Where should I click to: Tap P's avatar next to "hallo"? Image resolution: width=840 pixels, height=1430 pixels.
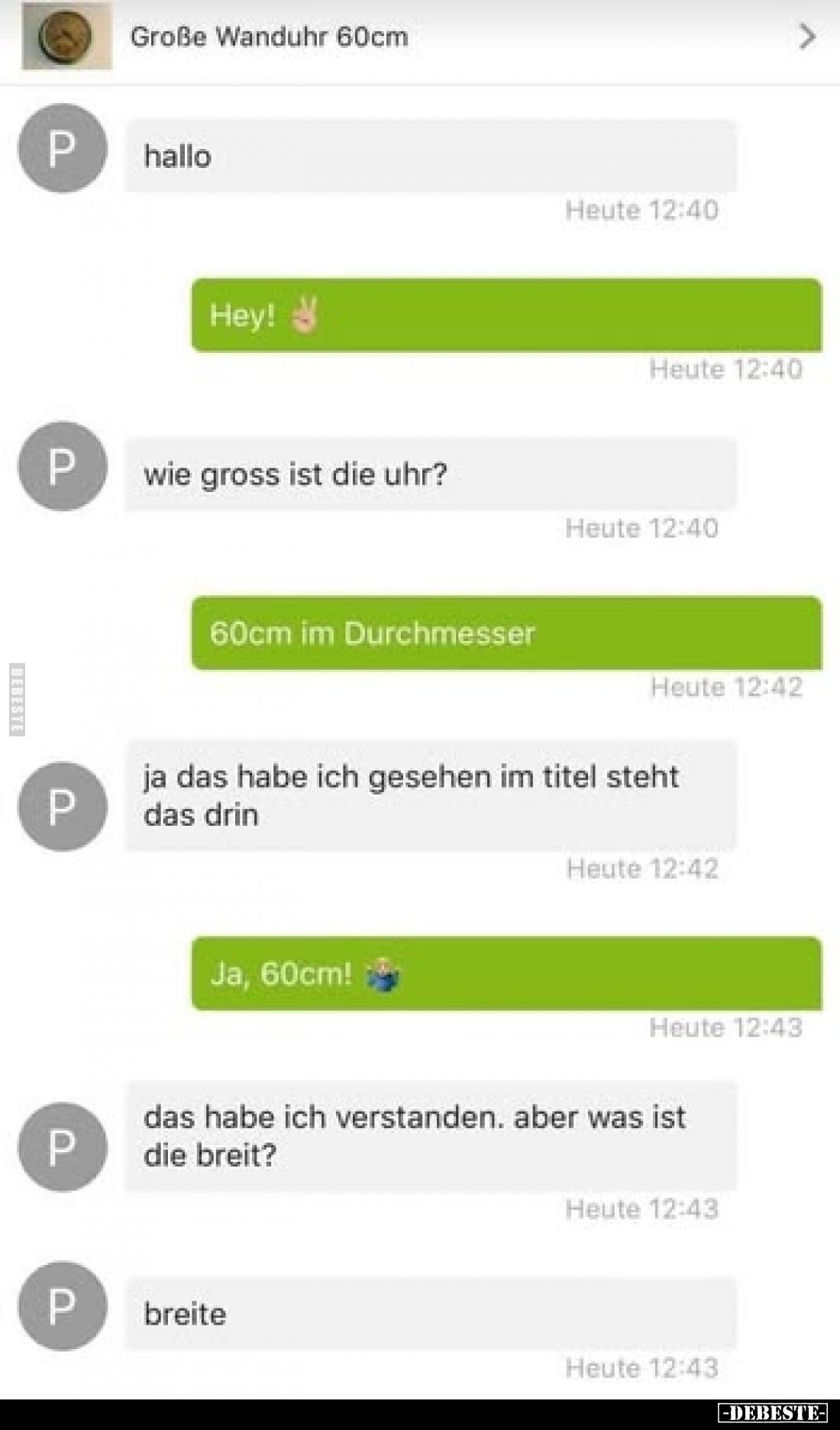[63, 149]
